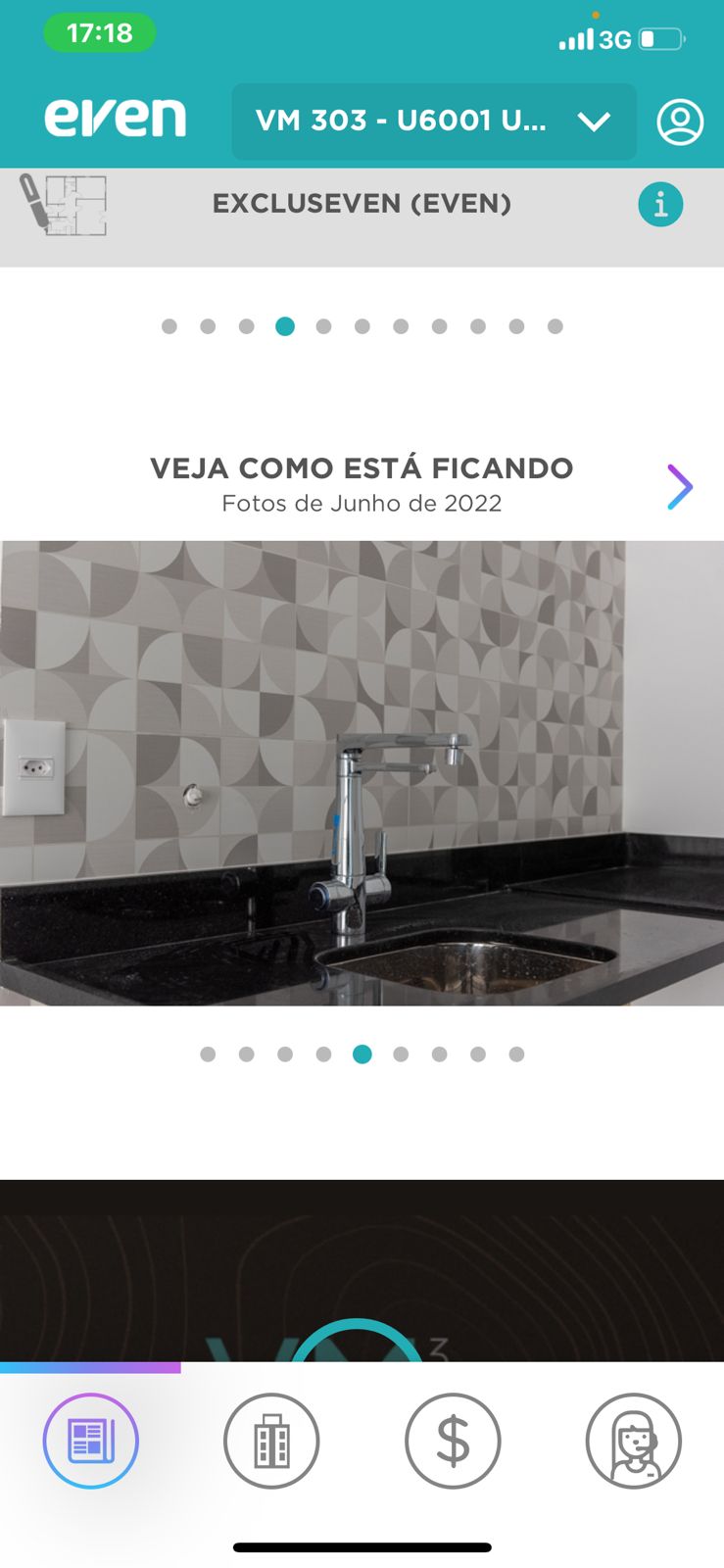The height and width of the screenshot is (1568, 724).
Task: Open the VM 303 unit dropdown
Action: (x=434, y=122)
